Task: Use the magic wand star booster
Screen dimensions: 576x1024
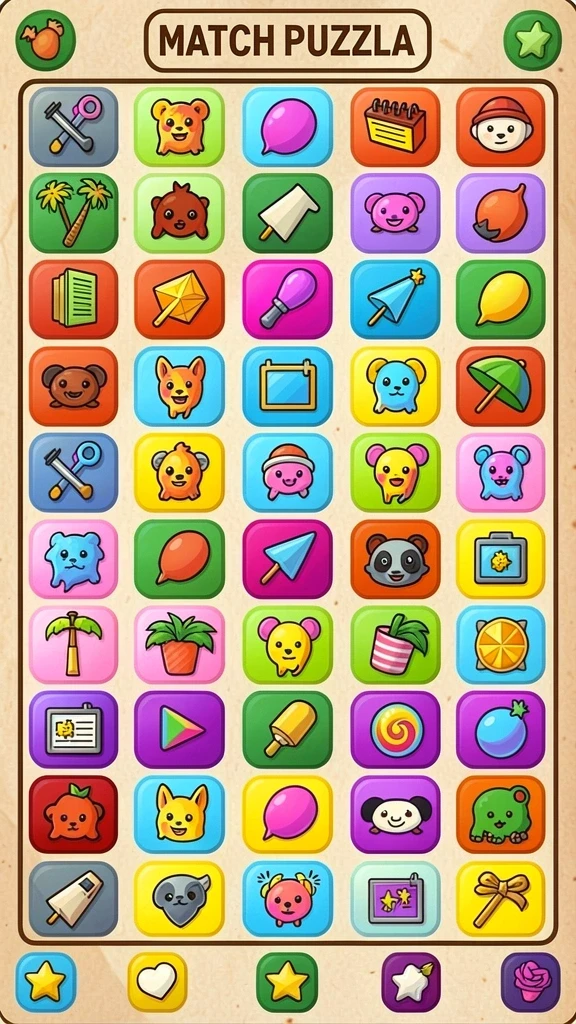Action: (x=411, y=982)
